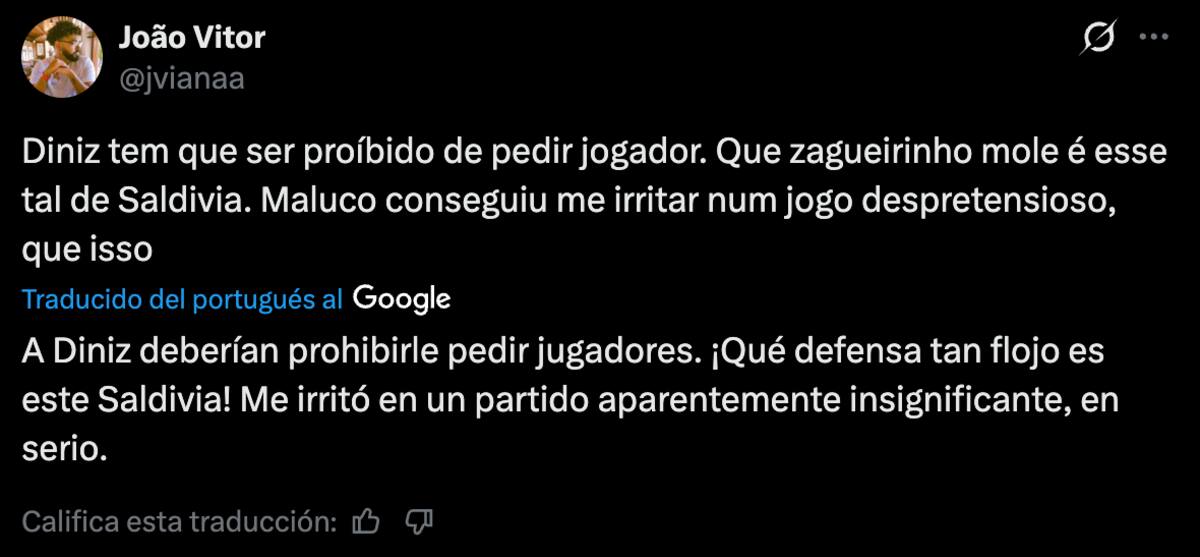Rate the translation with thumbs up
The width and height of the screenshot is (1200, 557).
pos(367,521)
